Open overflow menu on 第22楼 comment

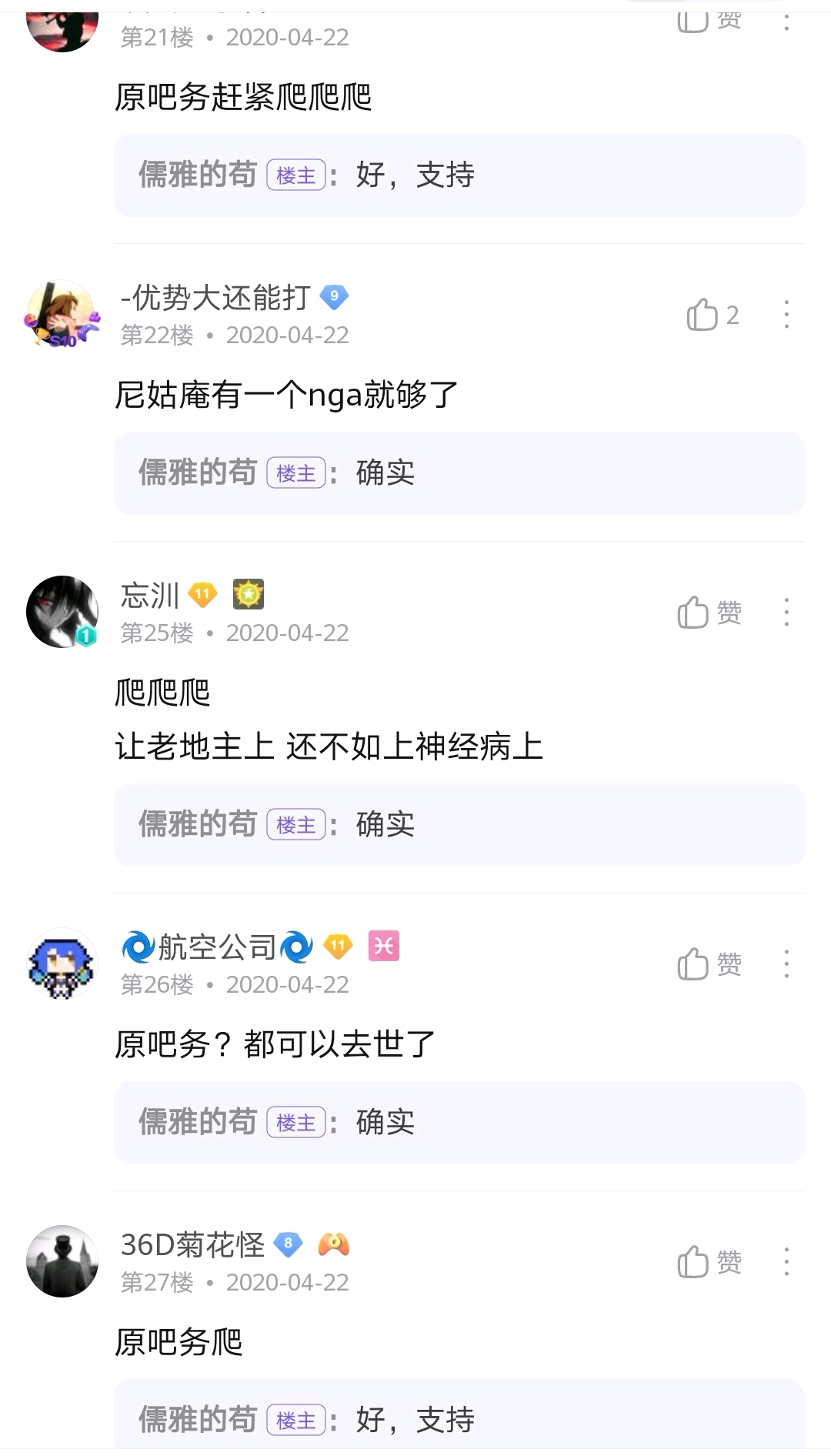[786, 316]
